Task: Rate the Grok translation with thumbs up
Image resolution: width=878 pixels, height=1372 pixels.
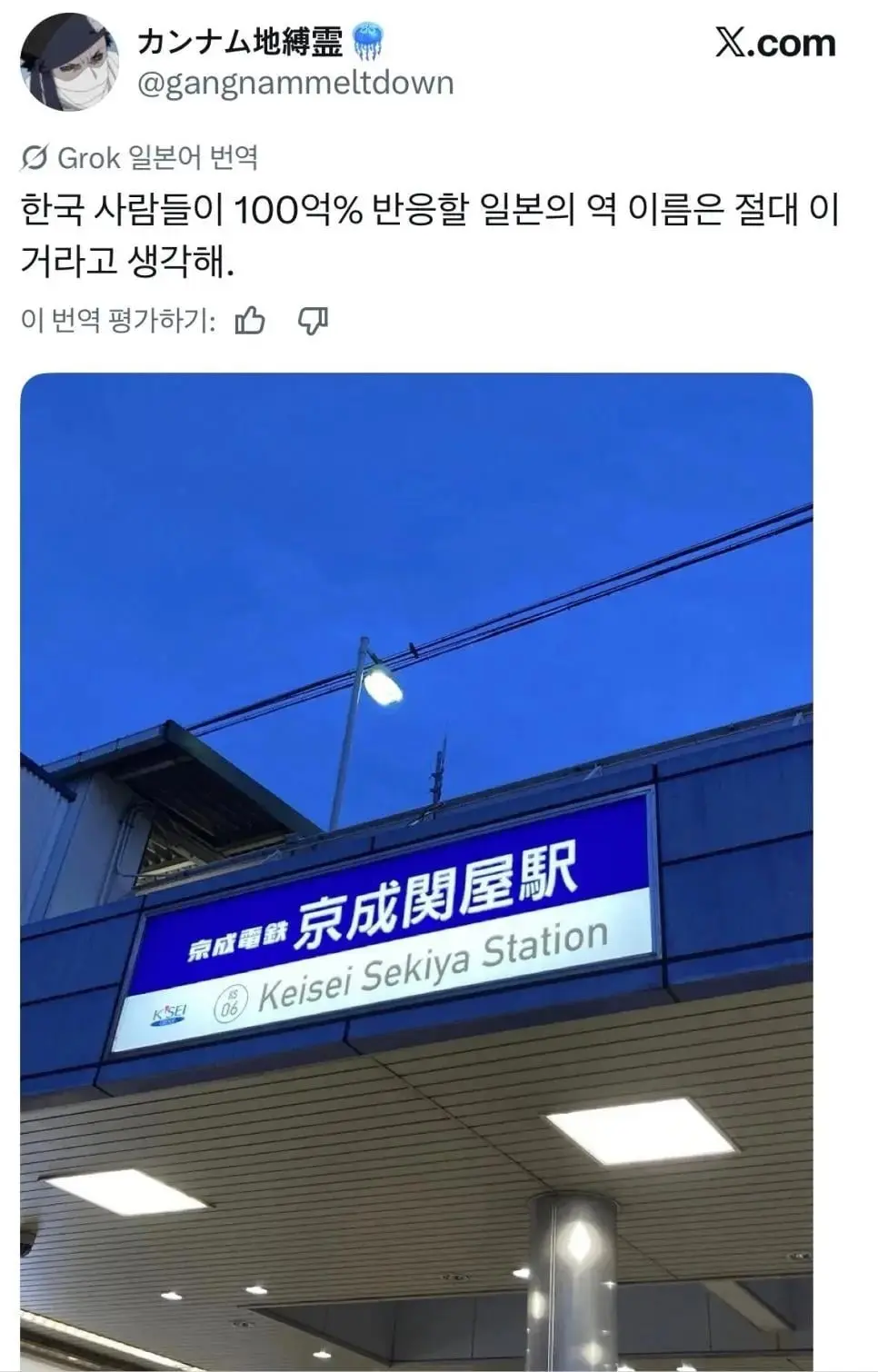Action: pos(250,320)
